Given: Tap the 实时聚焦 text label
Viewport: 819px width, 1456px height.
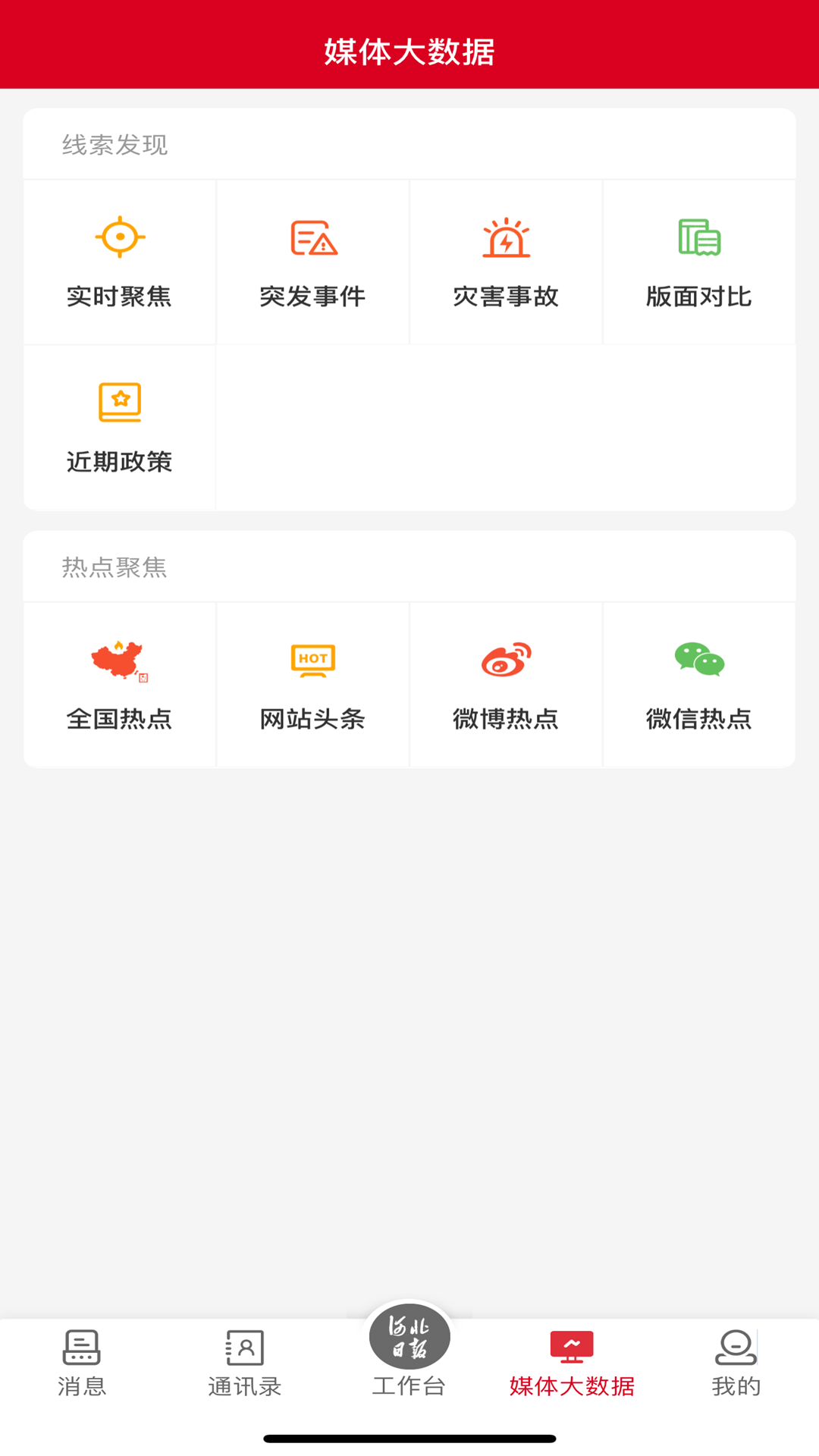Looking at the screenshot, I should tap(119, 297).
